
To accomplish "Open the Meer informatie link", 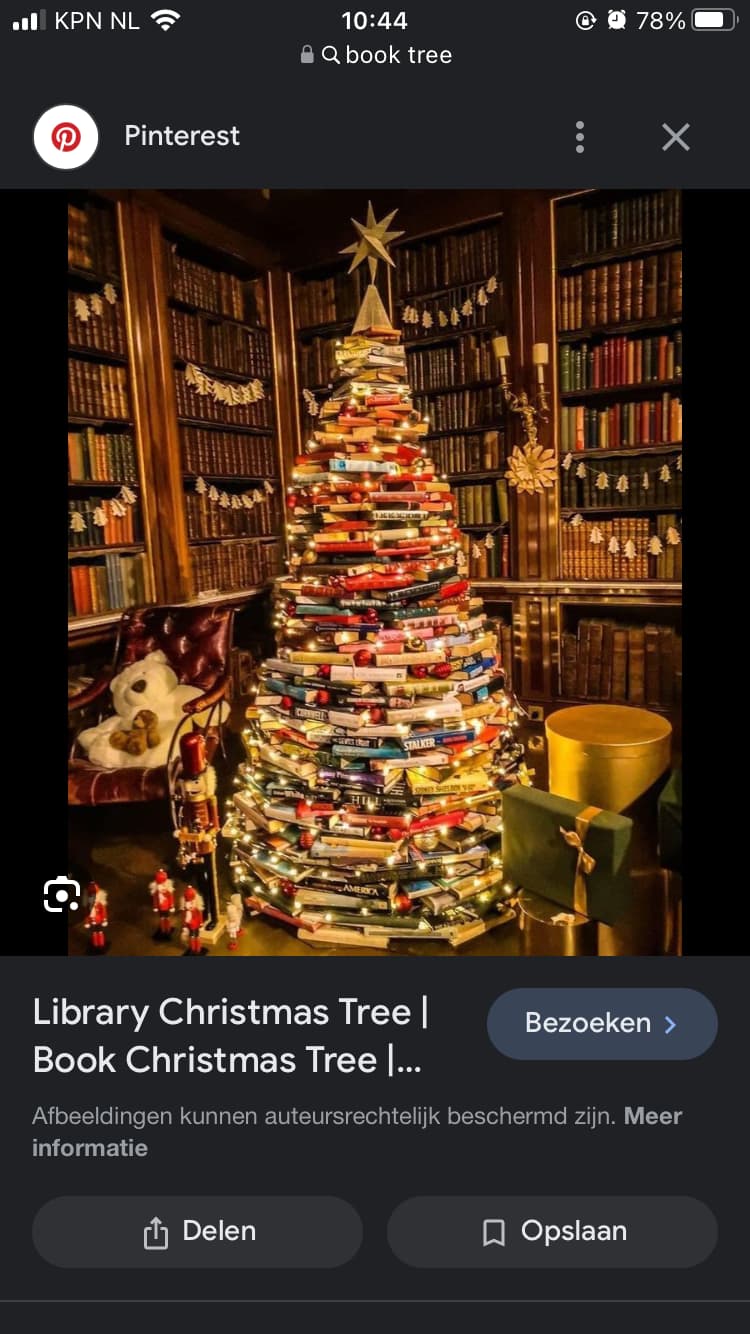I will [357, 1132].
